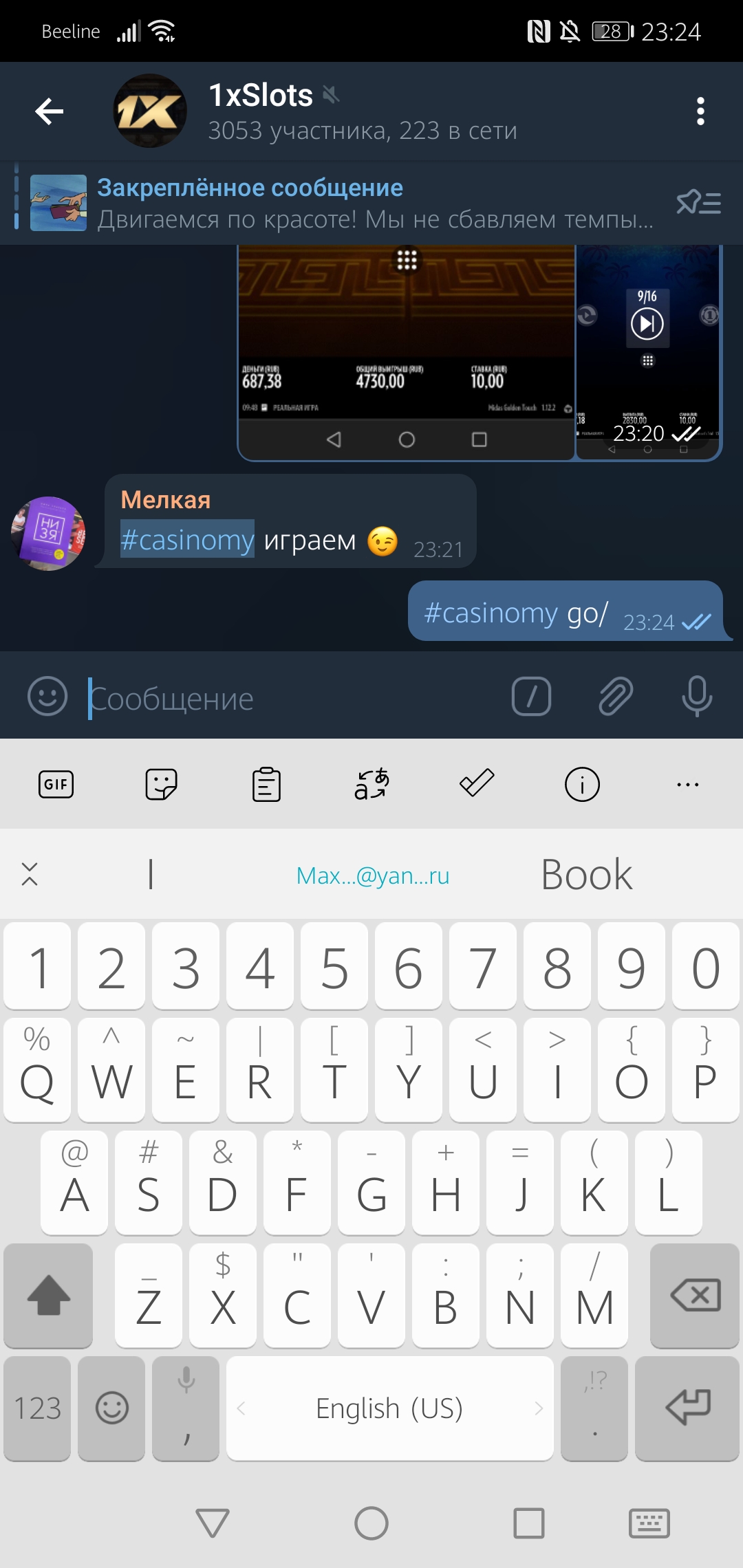Screen dimensions: 743x1568
Task: Open the keyboard sticker panel
Action: click(x=161, y=784)
